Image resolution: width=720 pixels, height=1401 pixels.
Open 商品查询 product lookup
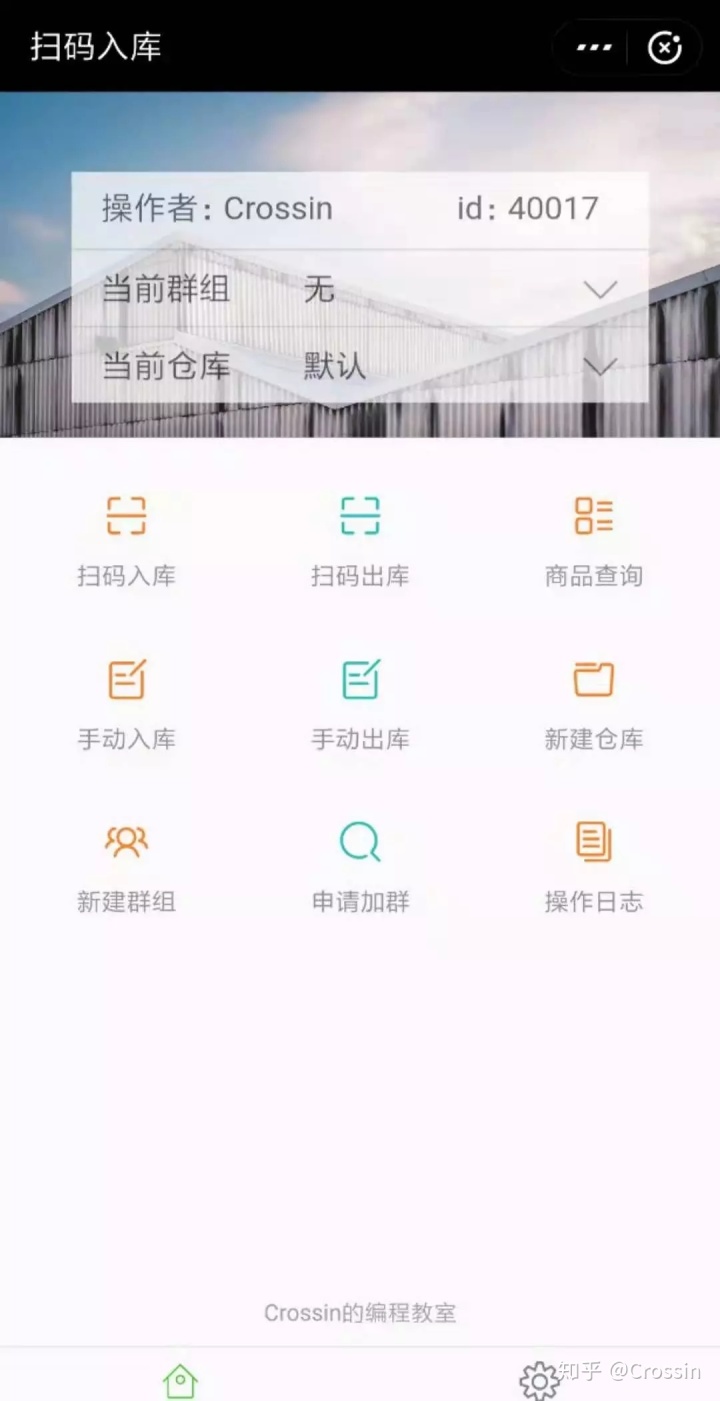click(x=593, y=517)
